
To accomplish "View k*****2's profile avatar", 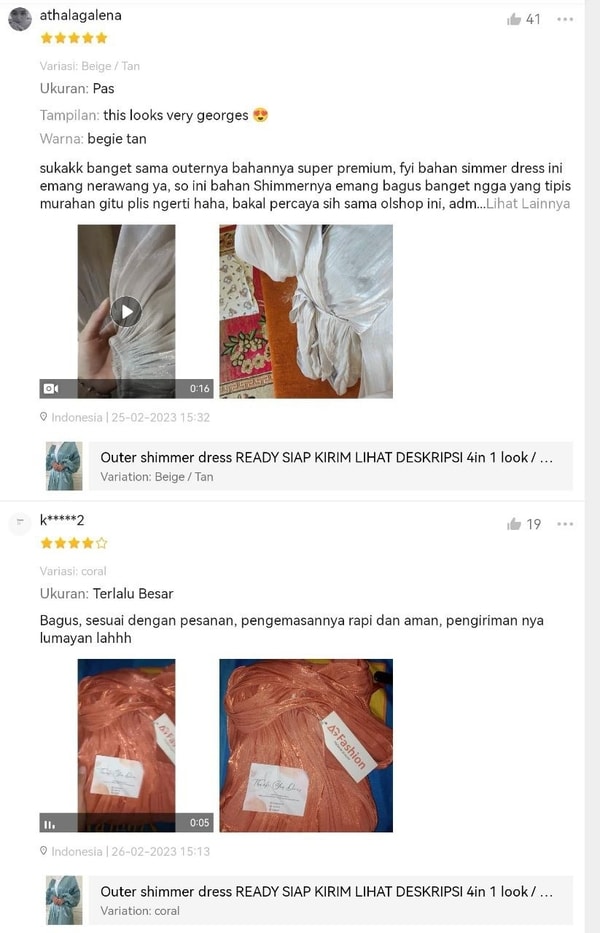I will coord(20,523).
